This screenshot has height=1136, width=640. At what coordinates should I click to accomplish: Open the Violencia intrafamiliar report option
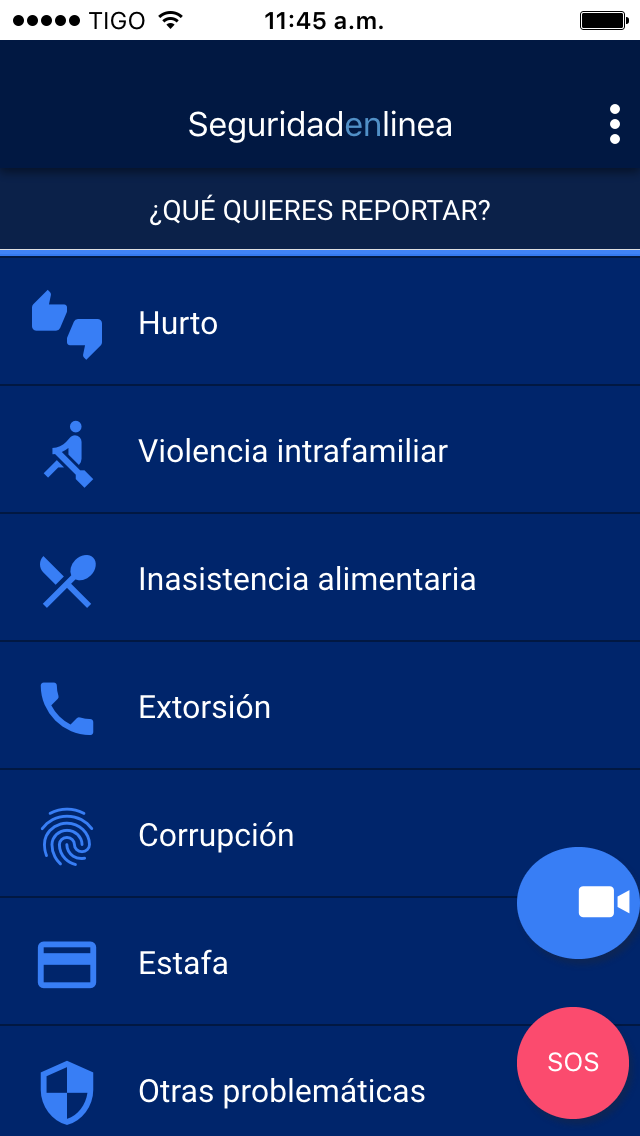click(x=320, y=450)
